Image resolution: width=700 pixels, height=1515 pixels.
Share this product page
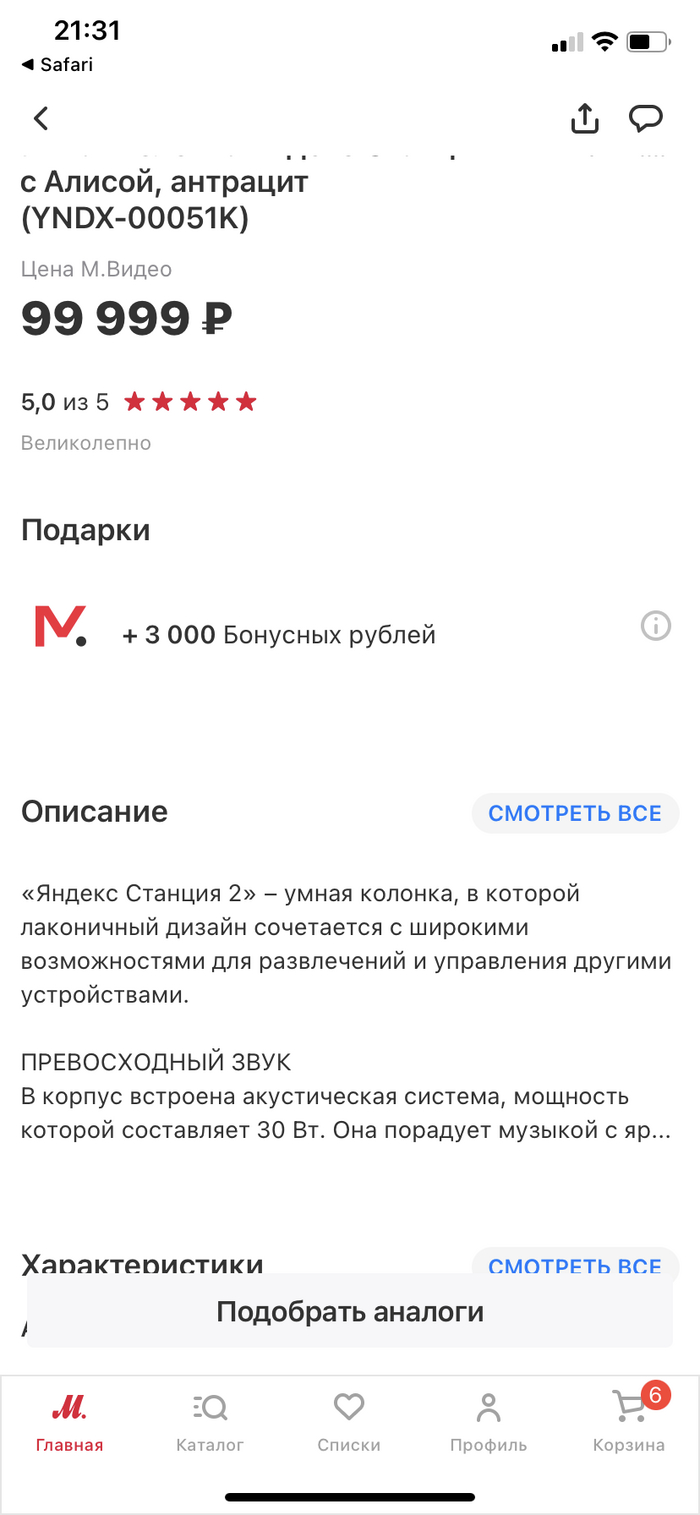[x=585, y=119]
